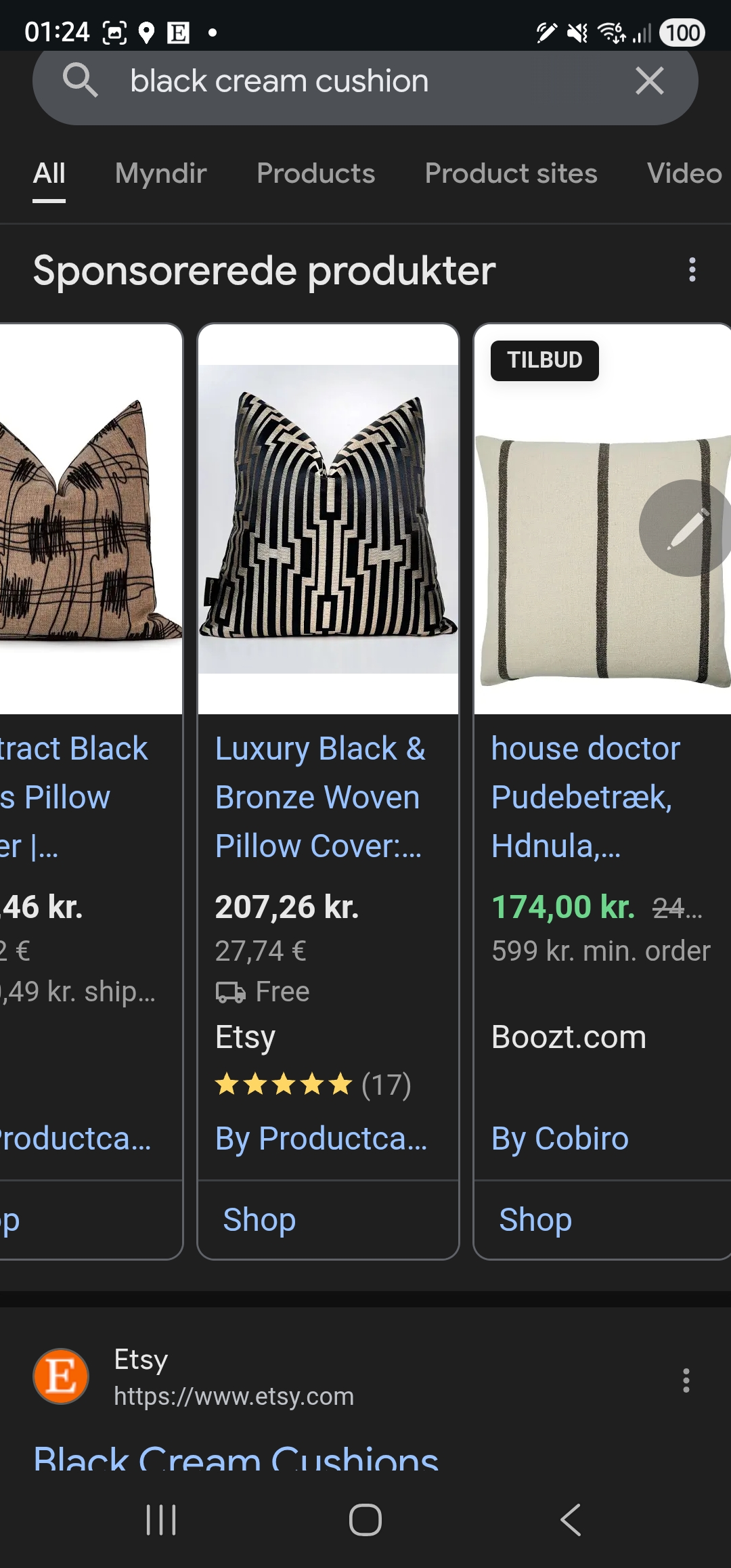The height and width of the screenshot is (1568, 731).
Task: Open recent apps from the navigation bar
Action: click(x=161, y=1520)
